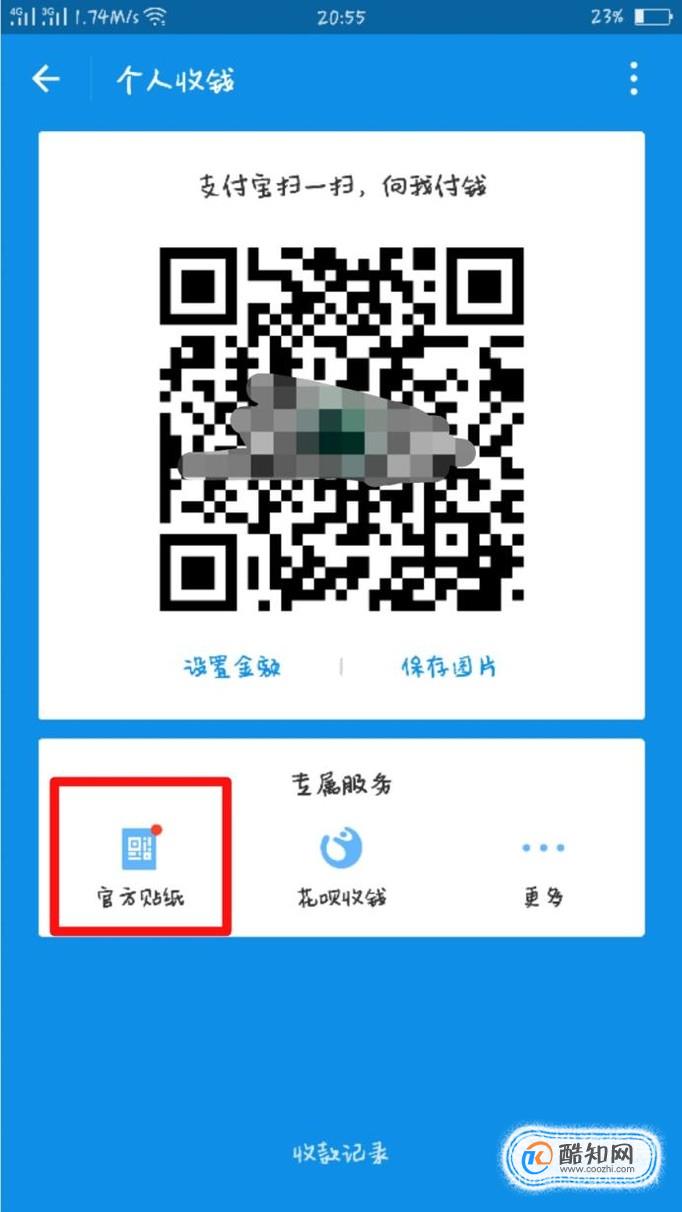View 收款记录 payment records
682x1212 pixels.
click(x=340, y=1153)
